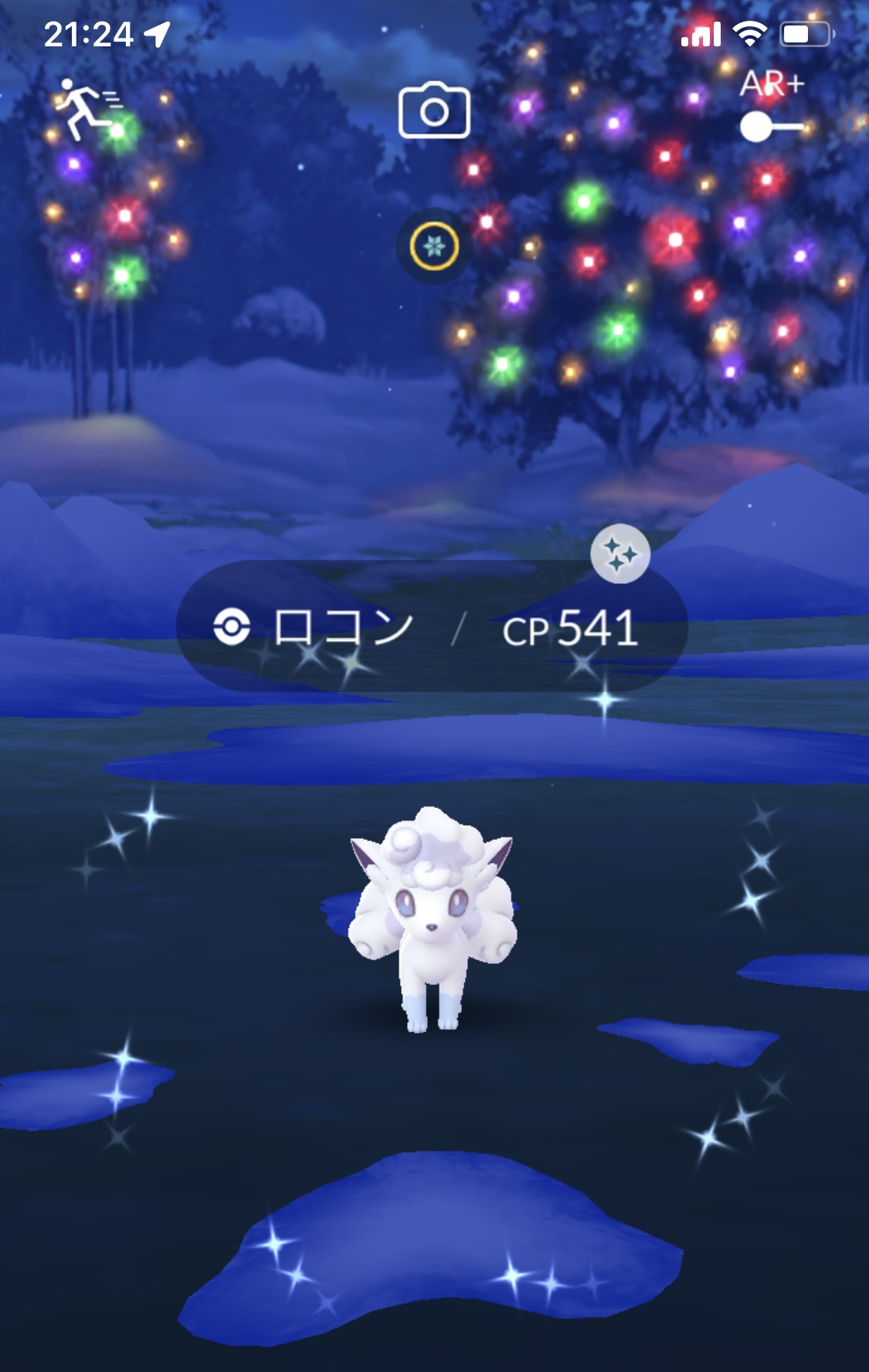Toggle the AR+ mode switch
Screen dimensions: 869x1372
tap(771, 127)
